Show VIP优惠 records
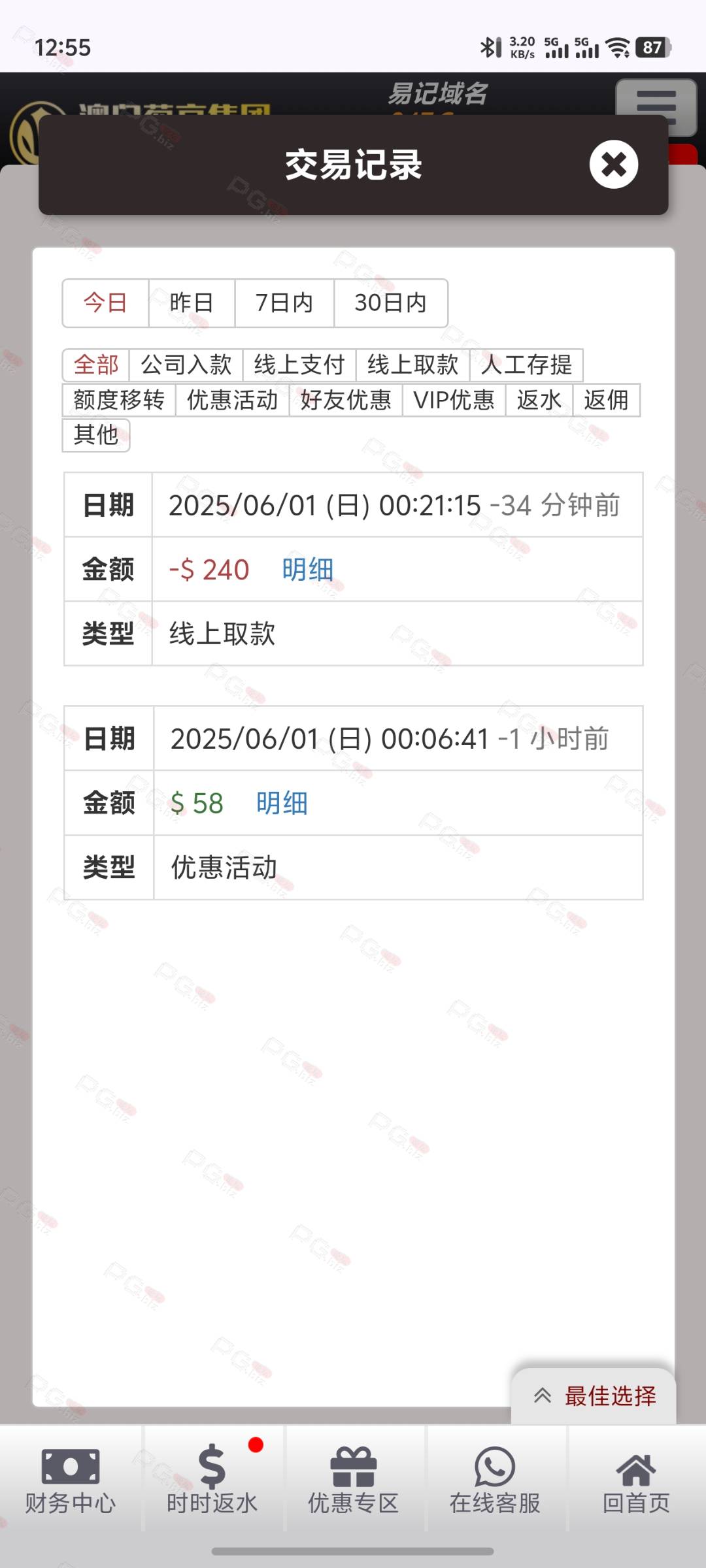706x1568 pixels. click(x=454, y=400)
